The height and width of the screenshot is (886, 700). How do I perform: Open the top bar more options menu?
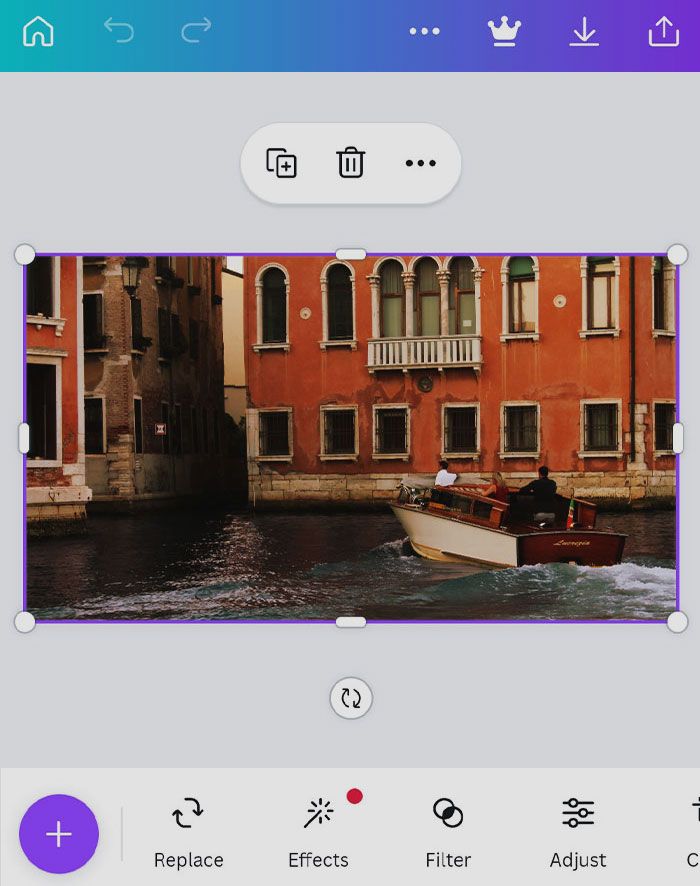point(424,32)
